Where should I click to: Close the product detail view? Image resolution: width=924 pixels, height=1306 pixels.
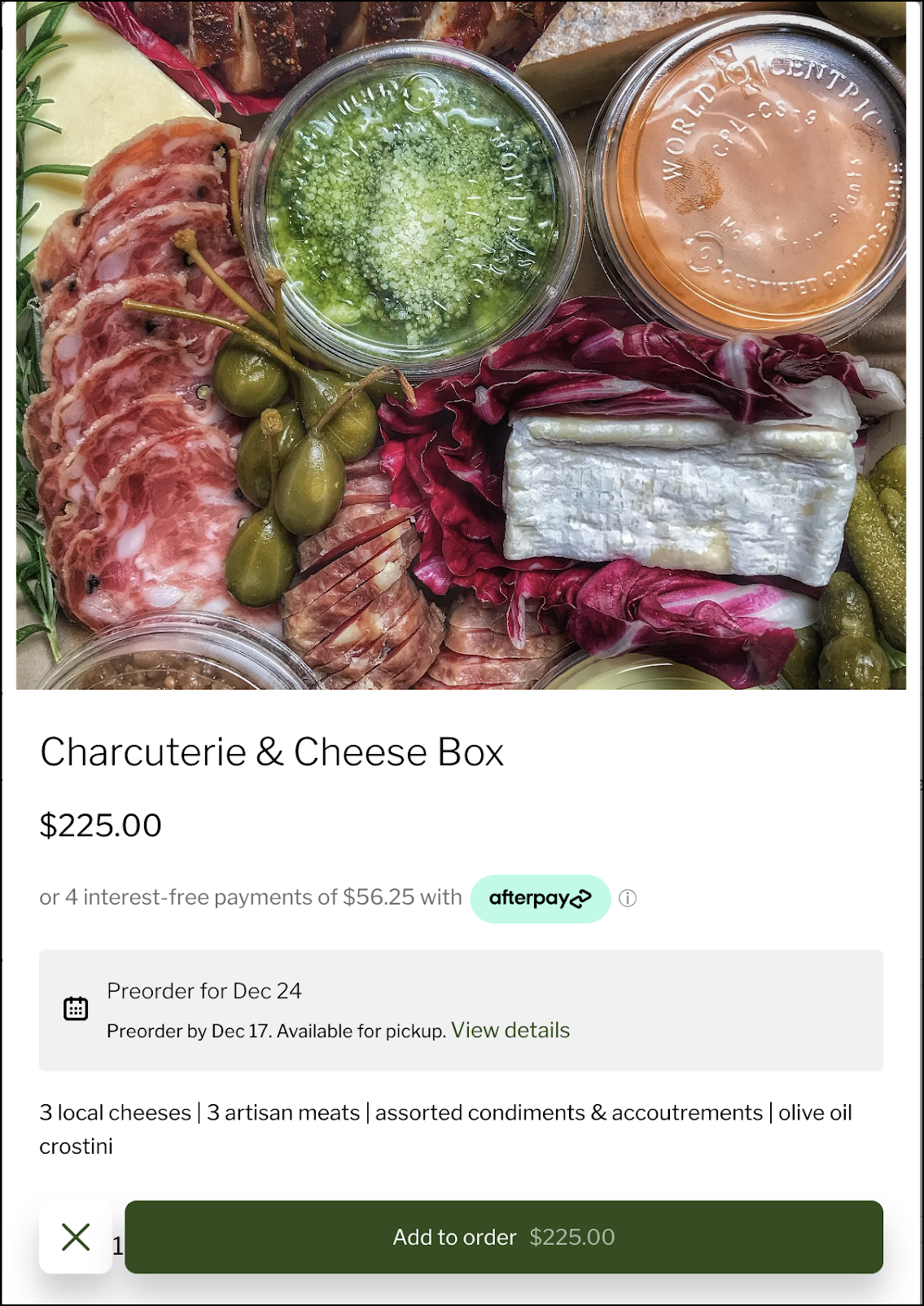point(76,1237)
